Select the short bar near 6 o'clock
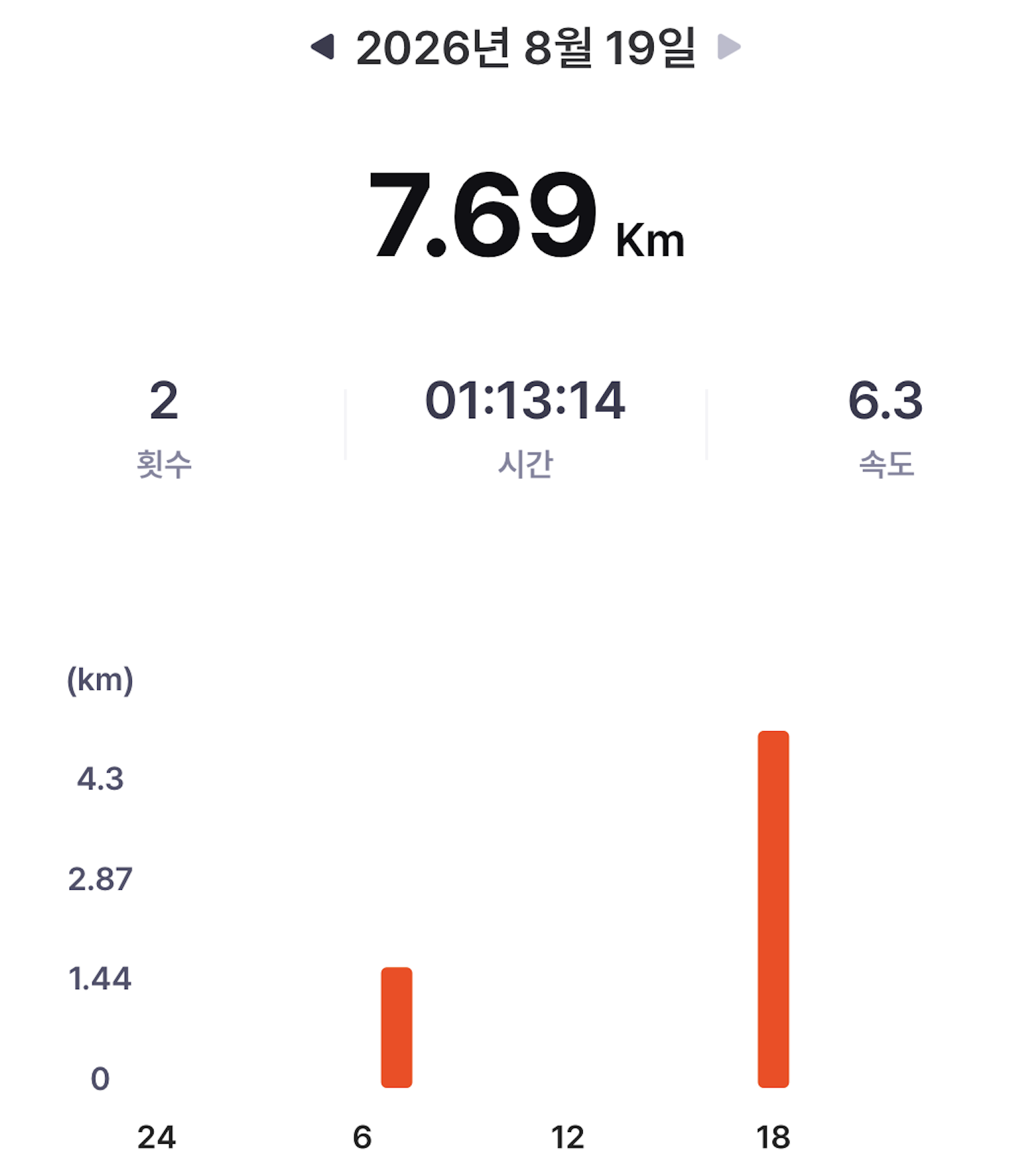Screen dimensions: 1016x1176 [x=396, y=1027]
